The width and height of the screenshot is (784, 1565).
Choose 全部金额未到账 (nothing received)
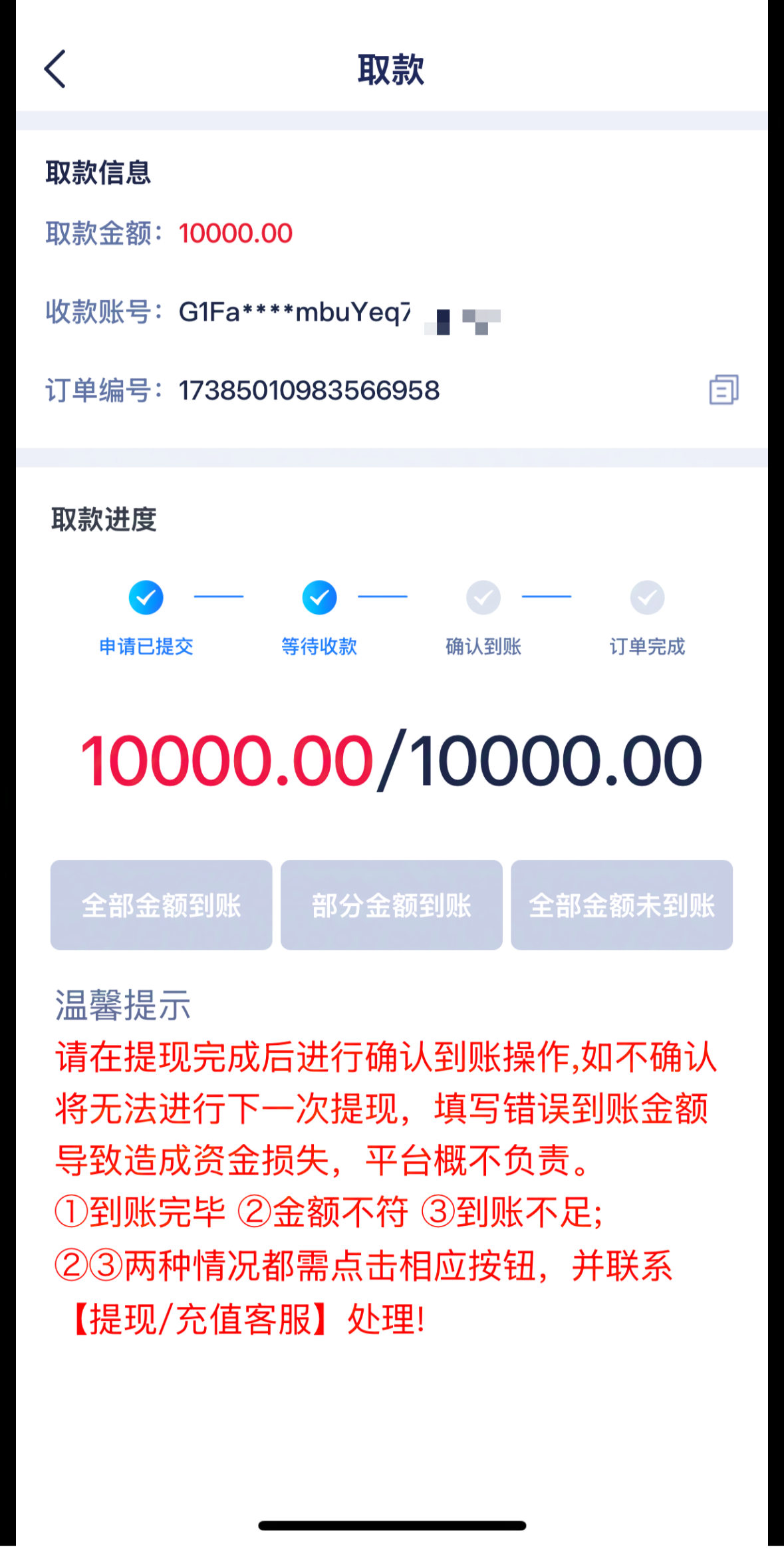coord(622,905)
